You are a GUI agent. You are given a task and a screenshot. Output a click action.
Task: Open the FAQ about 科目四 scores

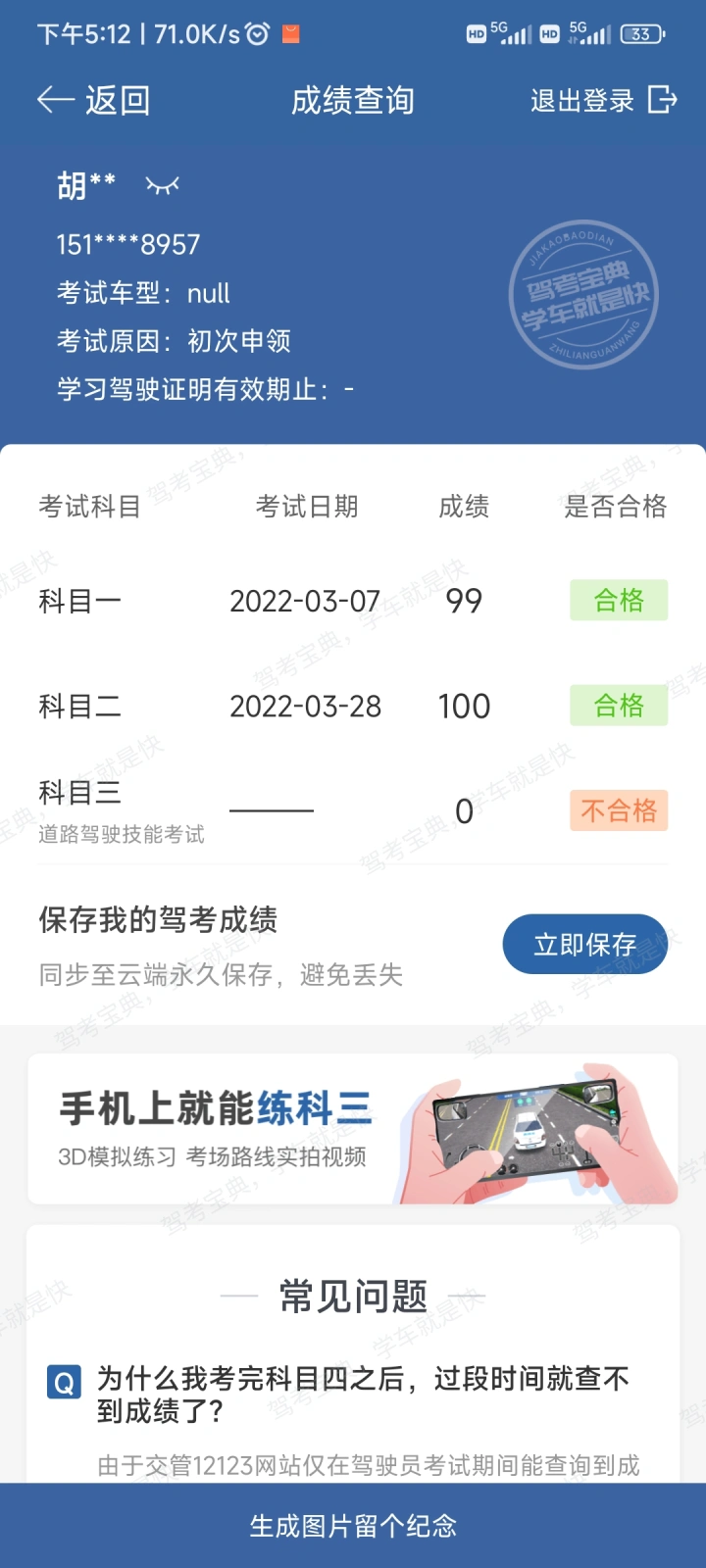363,1394
